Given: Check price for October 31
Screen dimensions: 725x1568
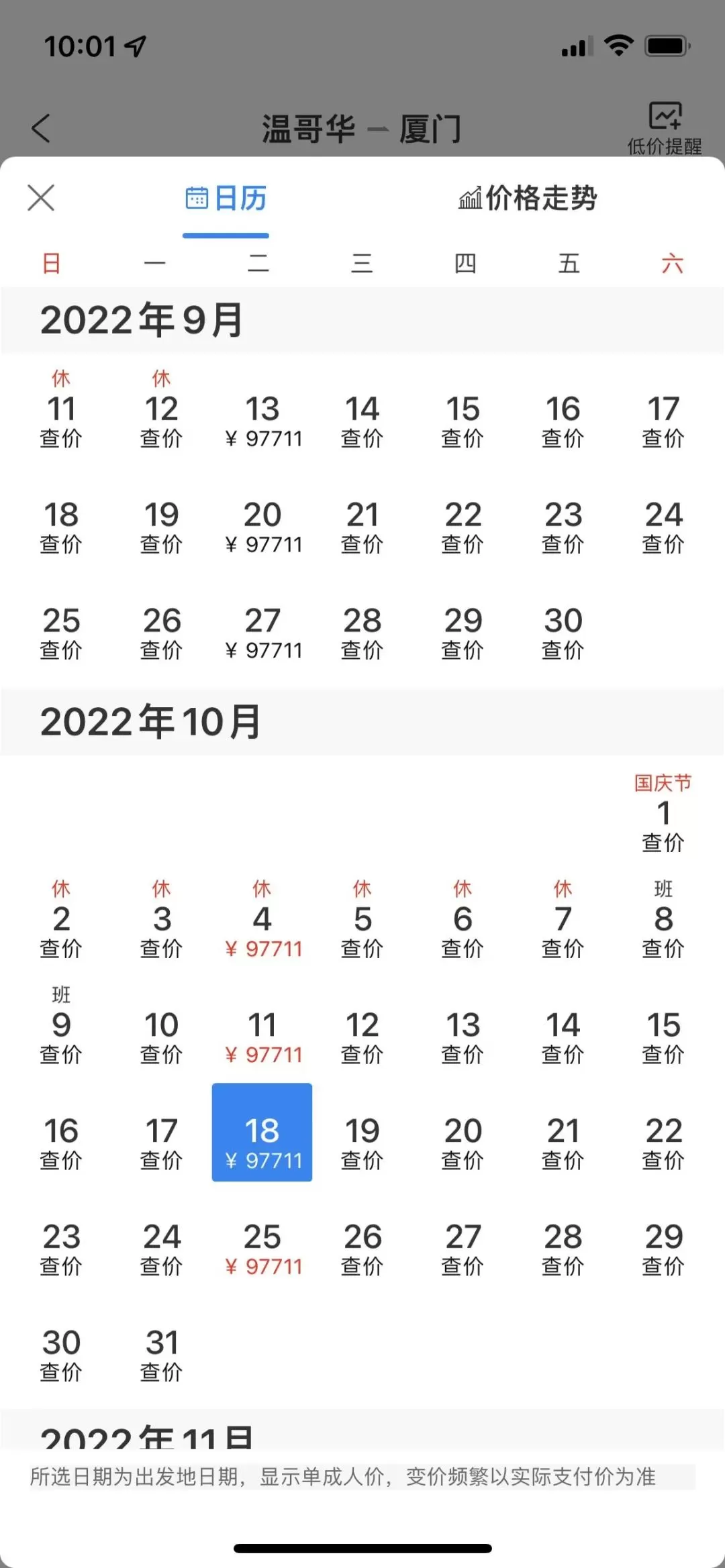Looking at the screenshot, I should tap(162, 1355).
